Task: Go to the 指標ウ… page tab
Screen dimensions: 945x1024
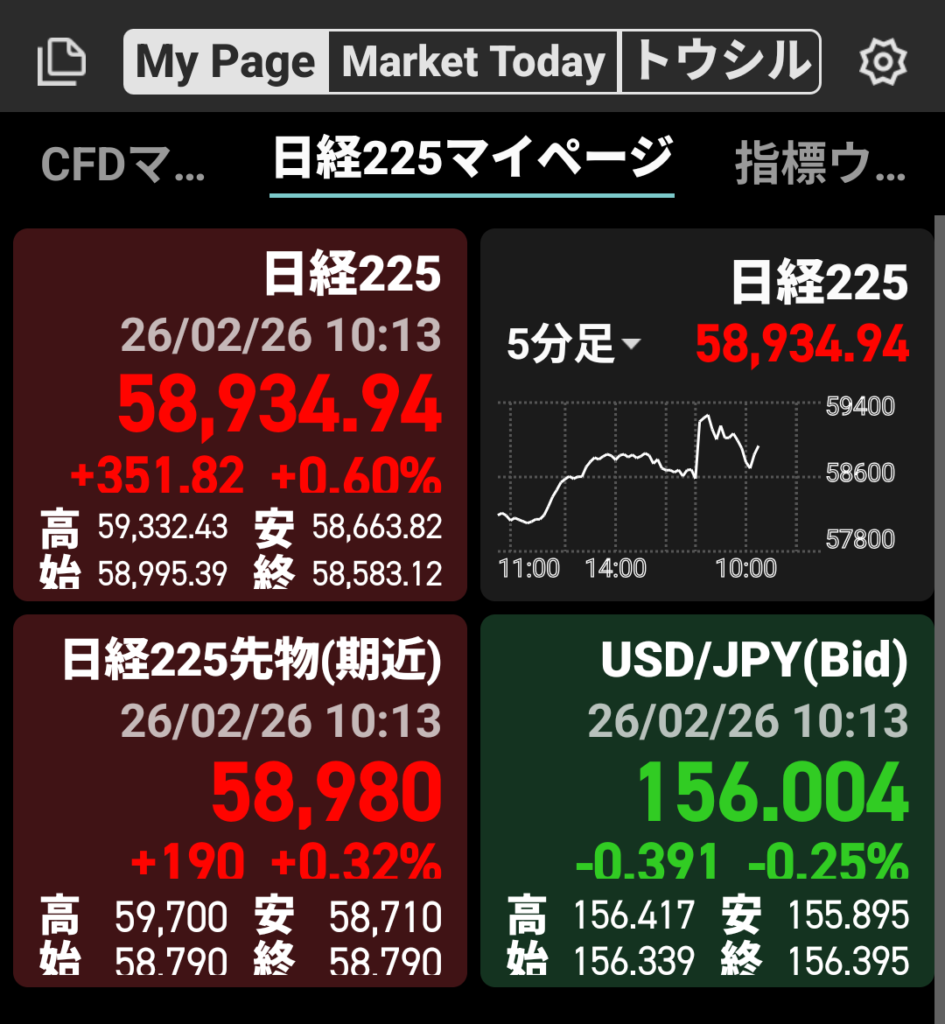Action: [x=820, y=165]
